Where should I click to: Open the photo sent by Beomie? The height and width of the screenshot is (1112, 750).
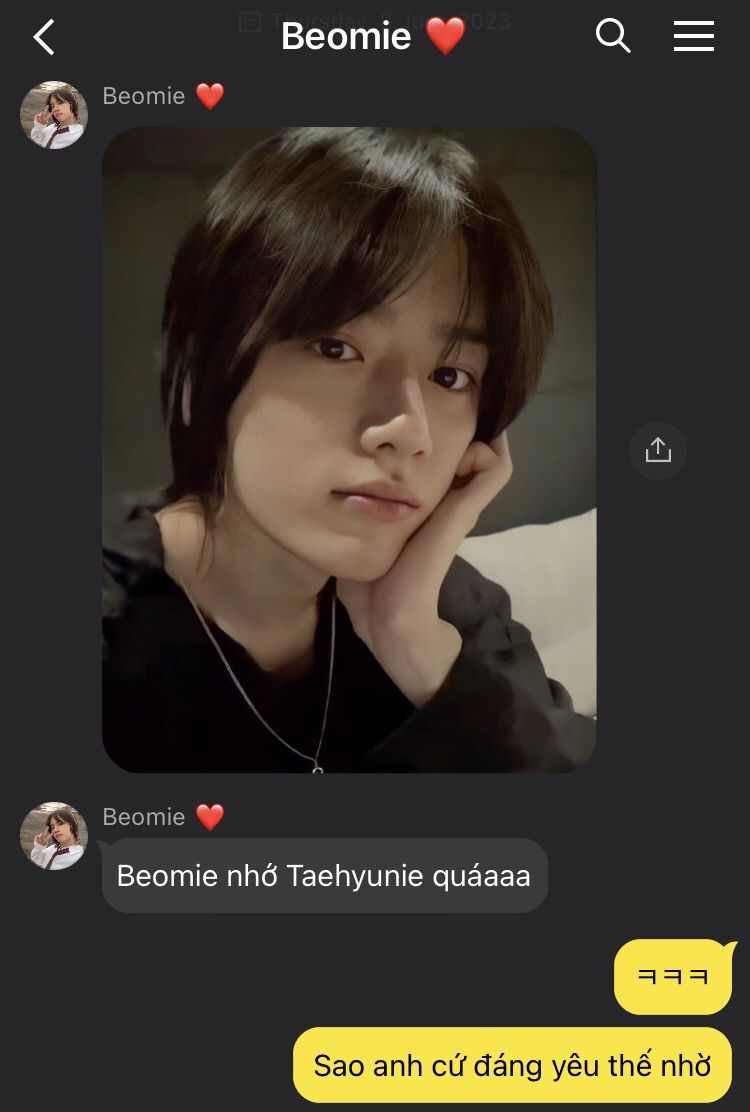click(349, 450)
